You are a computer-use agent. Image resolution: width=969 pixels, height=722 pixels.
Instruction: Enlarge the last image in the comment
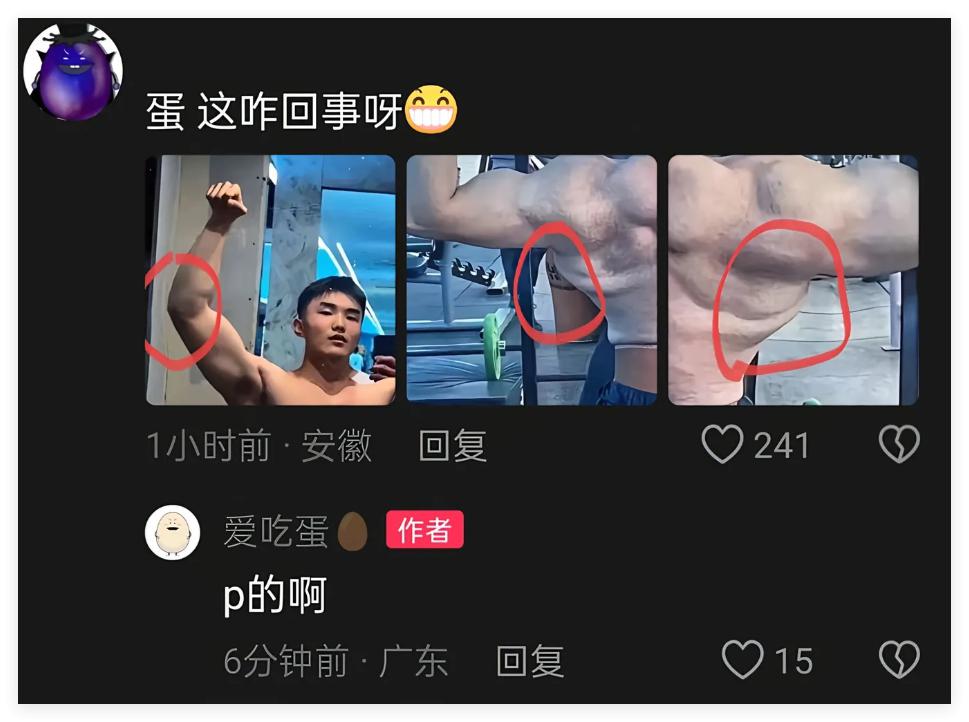[793, 280]
